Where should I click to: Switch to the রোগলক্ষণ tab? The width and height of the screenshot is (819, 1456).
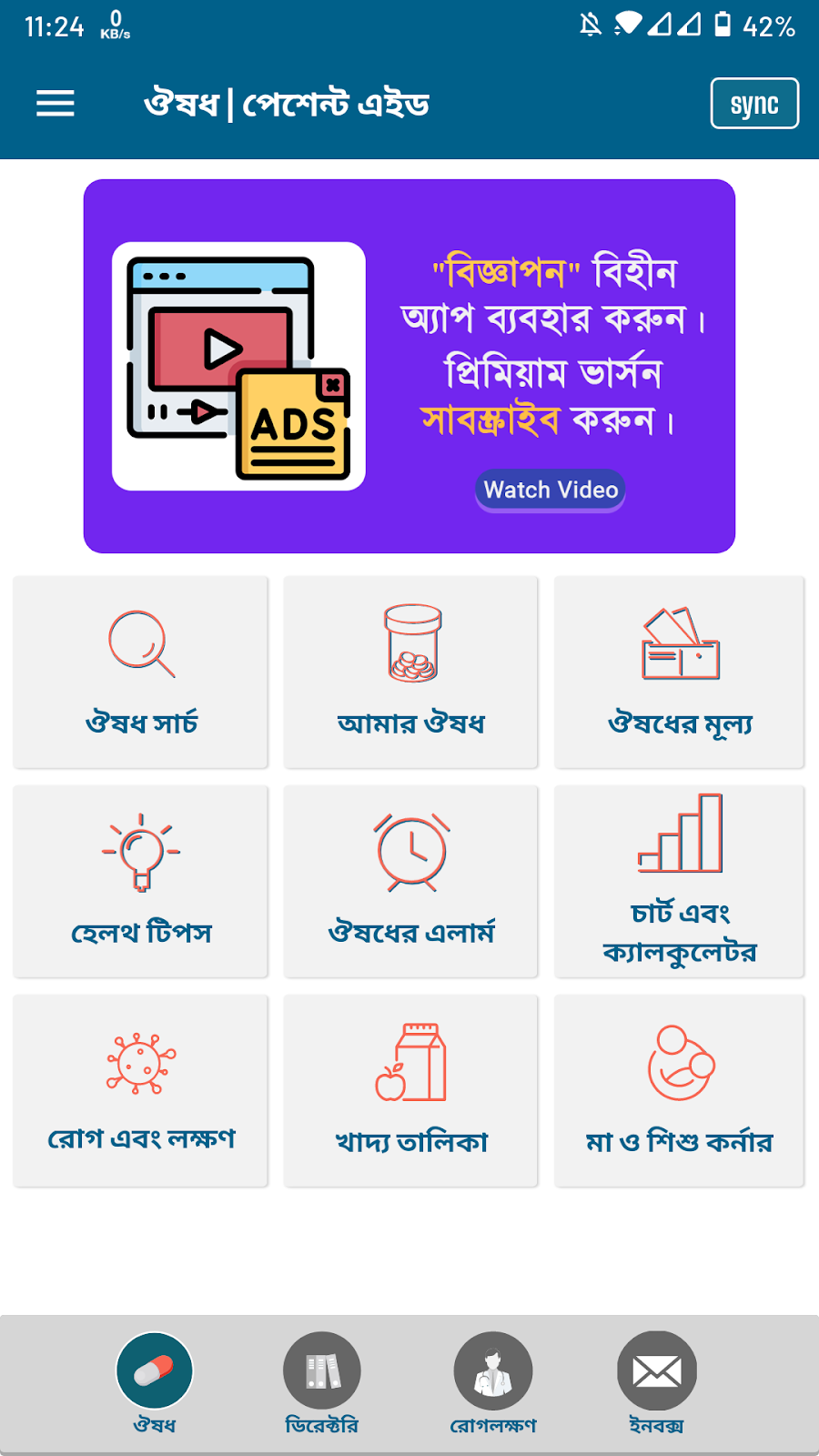493,1383
